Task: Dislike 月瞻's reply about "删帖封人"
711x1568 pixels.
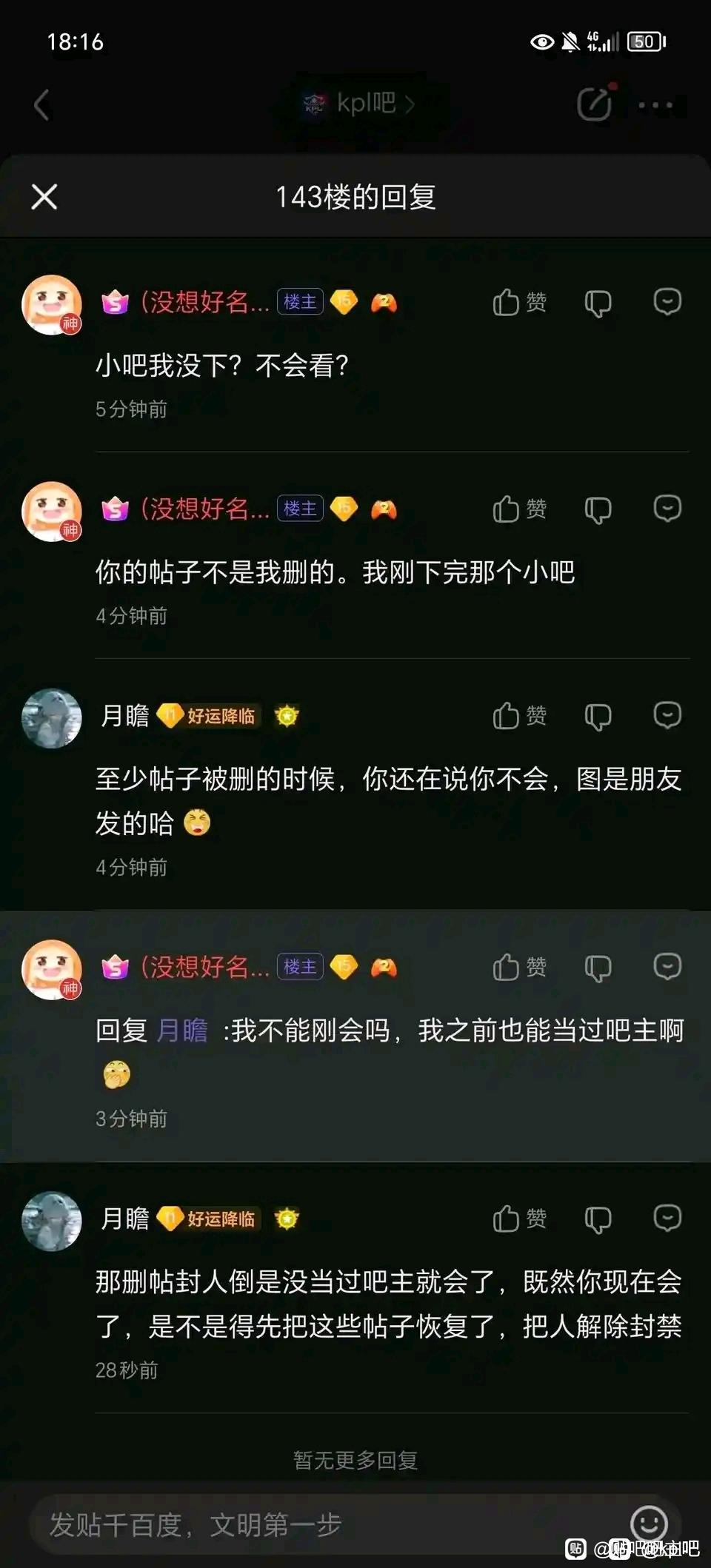Action: click(x=598, y=1219)
